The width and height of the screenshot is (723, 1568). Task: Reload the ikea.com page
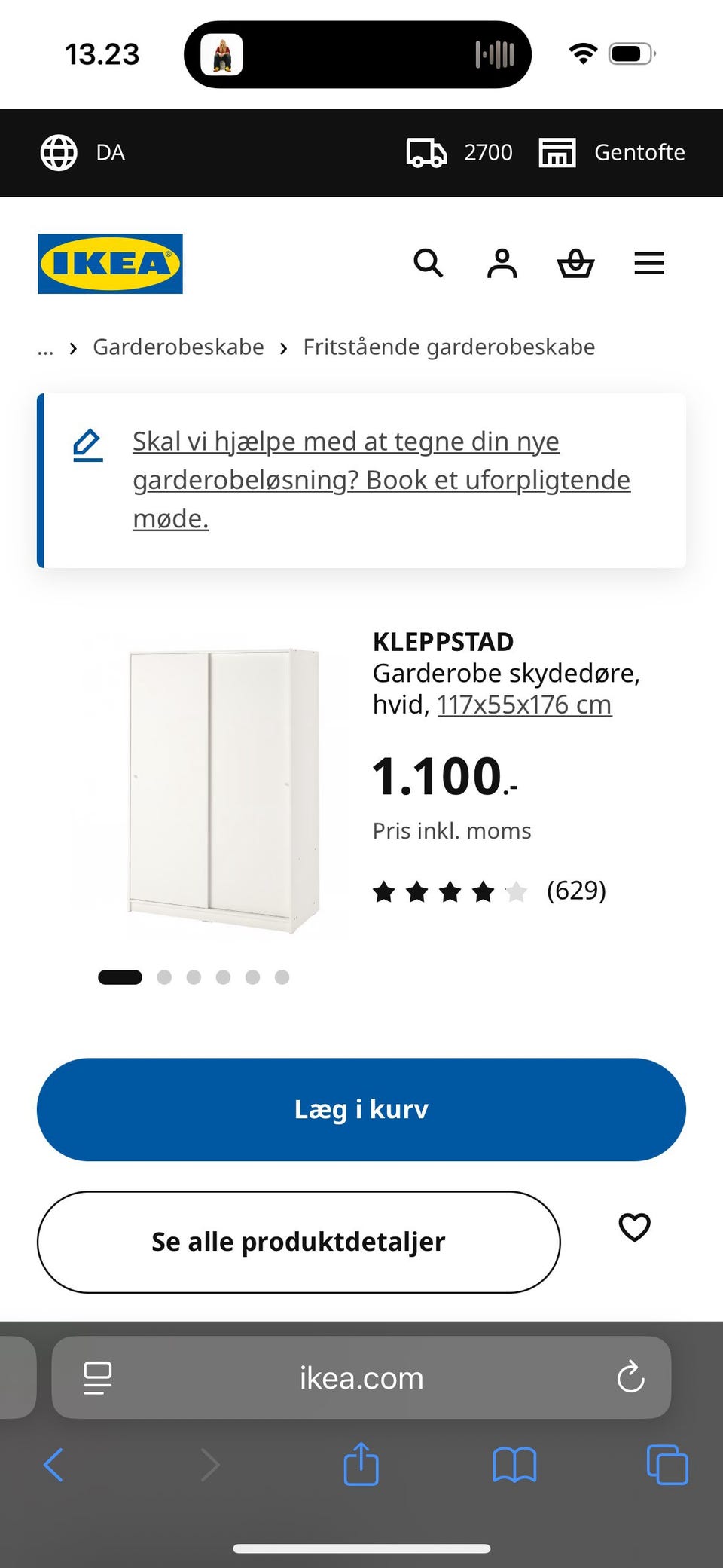(630, 1377)
